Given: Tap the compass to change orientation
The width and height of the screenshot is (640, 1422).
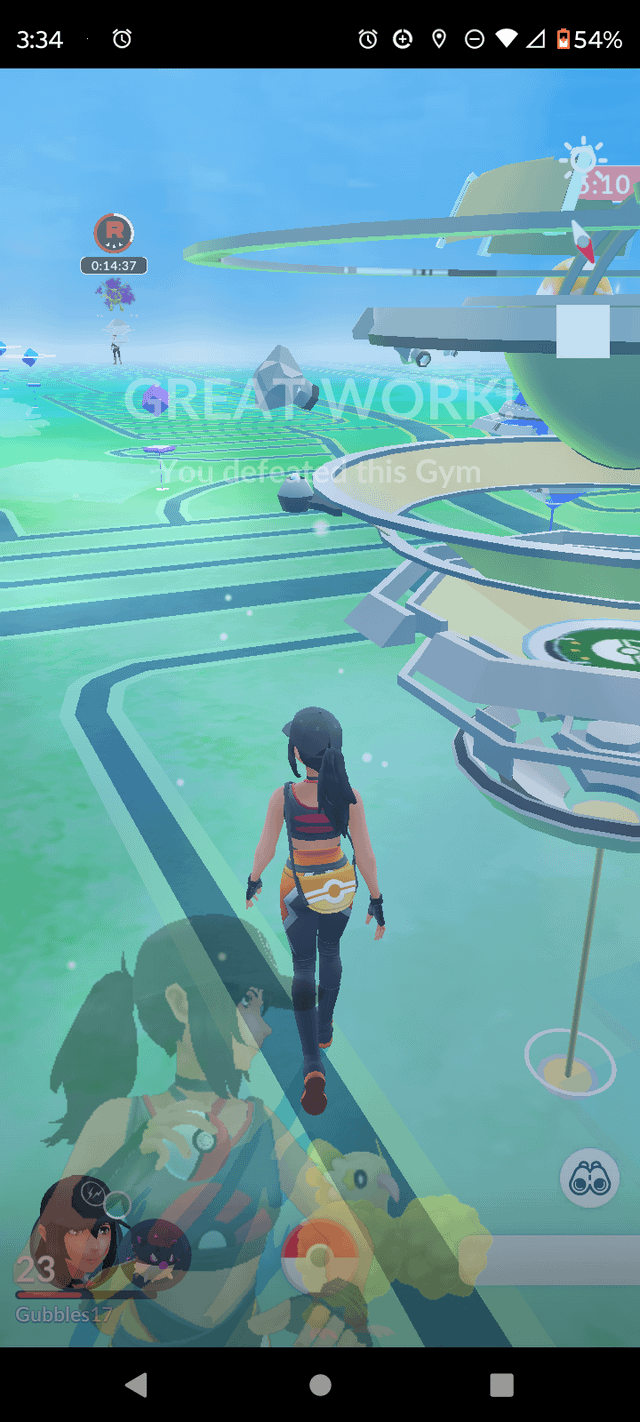Looking at the screenshot, I should click(x=583, y=242).
